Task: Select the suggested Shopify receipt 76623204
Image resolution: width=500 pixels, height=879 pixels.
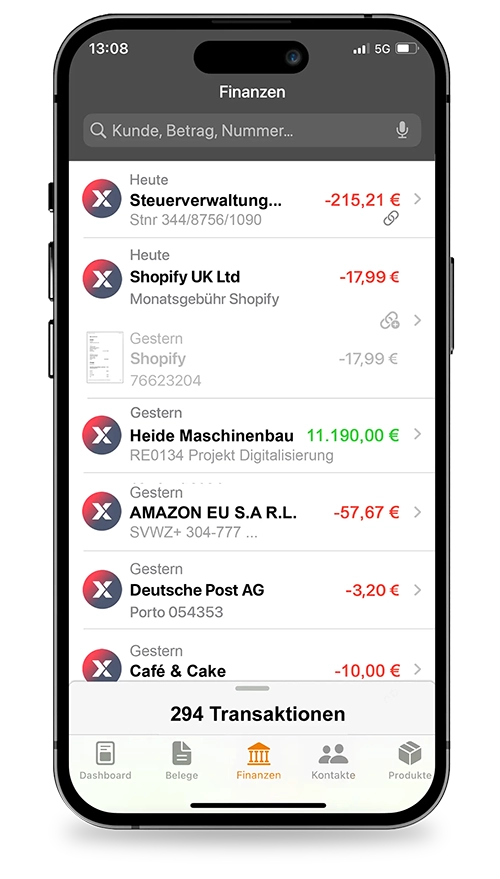Action: (x=252, y=359)
